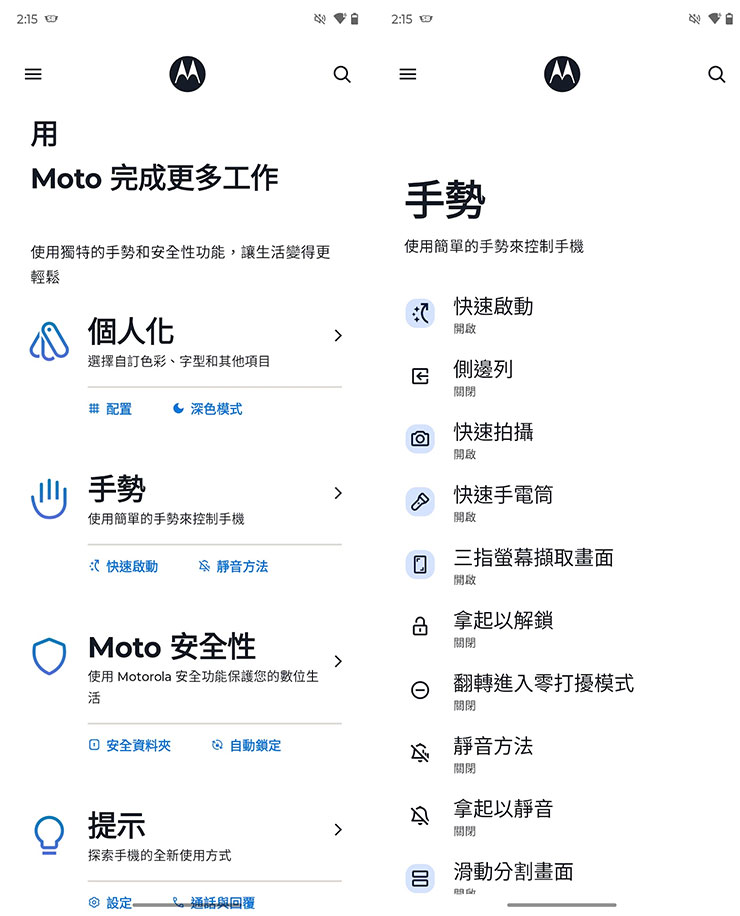Open 手勢 via its right arrow
This screenshot has height=916, width=740.
(x=338, y=492)
